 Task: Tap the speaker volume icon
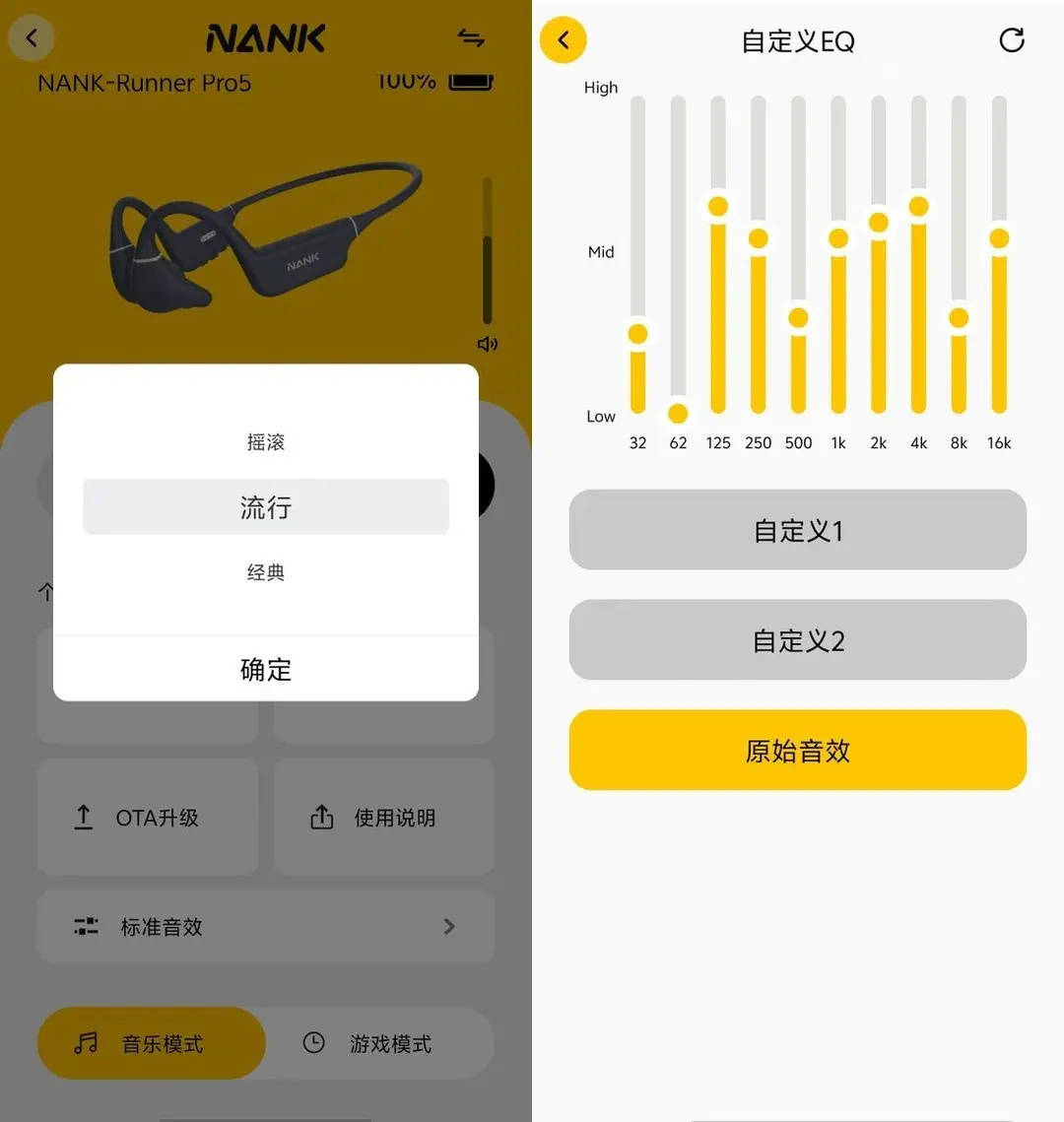(487, 344)
